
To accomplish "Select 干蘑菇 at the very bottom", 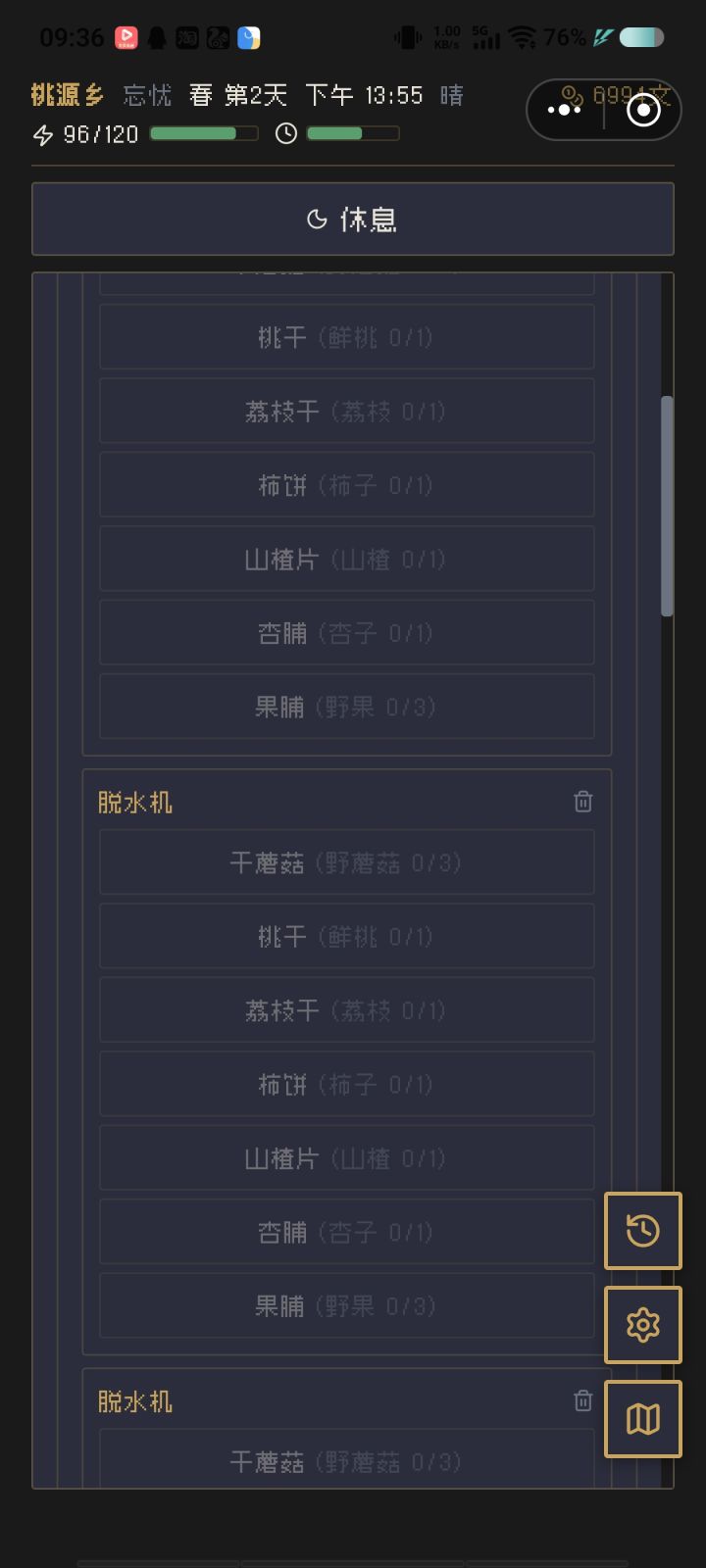I will tap(346, 1460).
